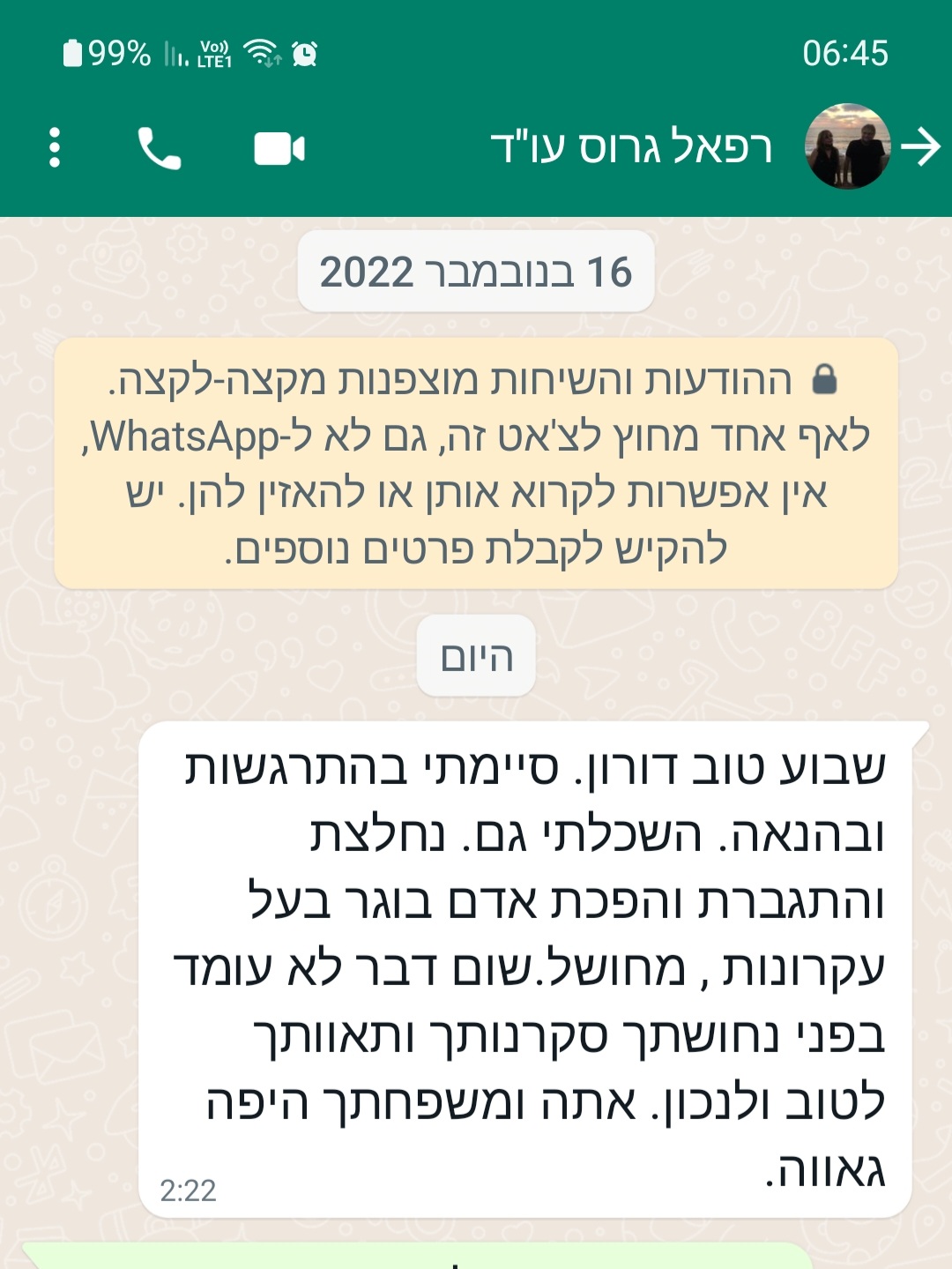Open the three-dot overflow menu
Screen dimensions: 952x1269
(55, 147)
